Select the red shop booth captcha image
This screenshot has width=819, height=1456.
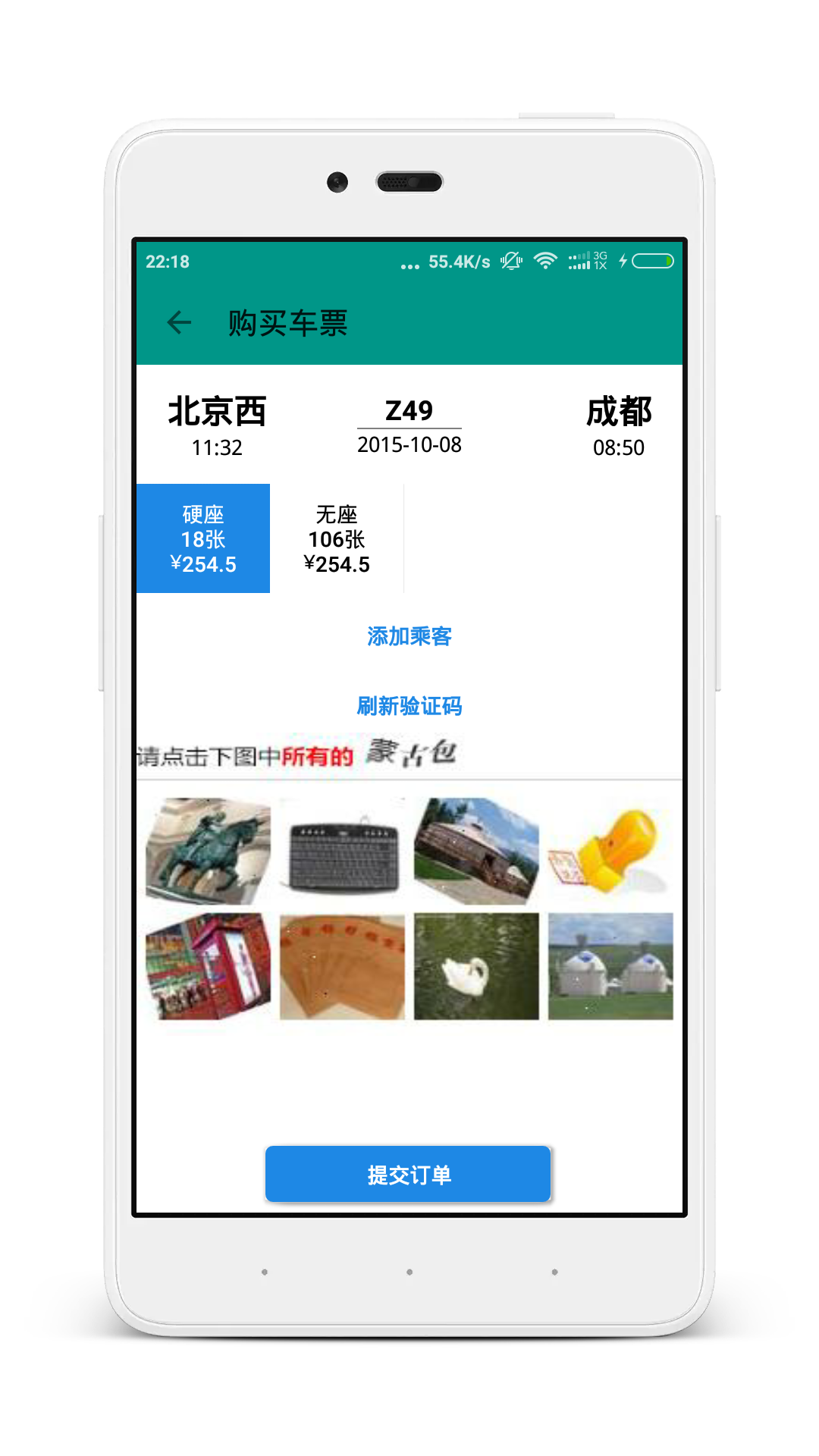click(x=208, y=966)
